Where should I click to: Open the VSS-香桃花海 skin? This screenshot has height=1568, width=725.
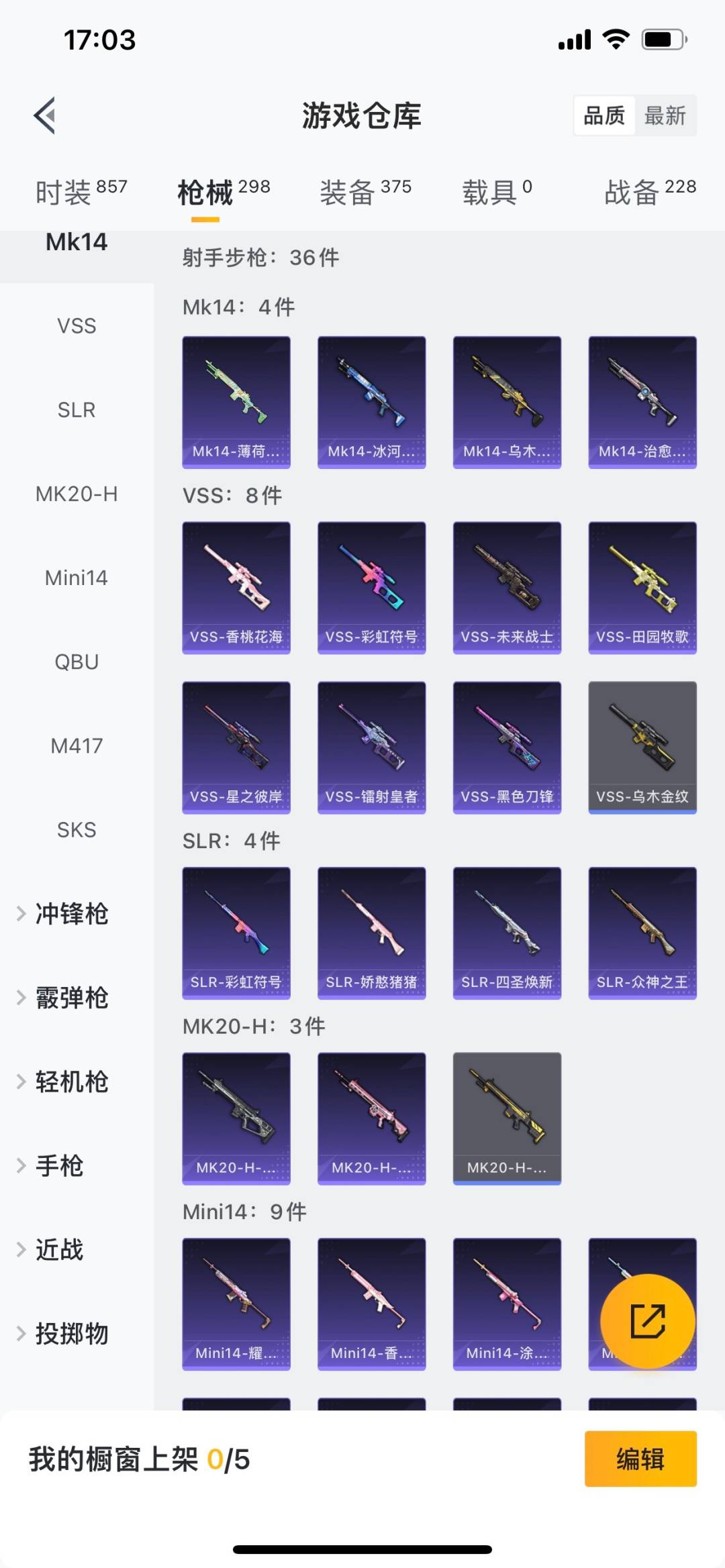pos(236,588)
